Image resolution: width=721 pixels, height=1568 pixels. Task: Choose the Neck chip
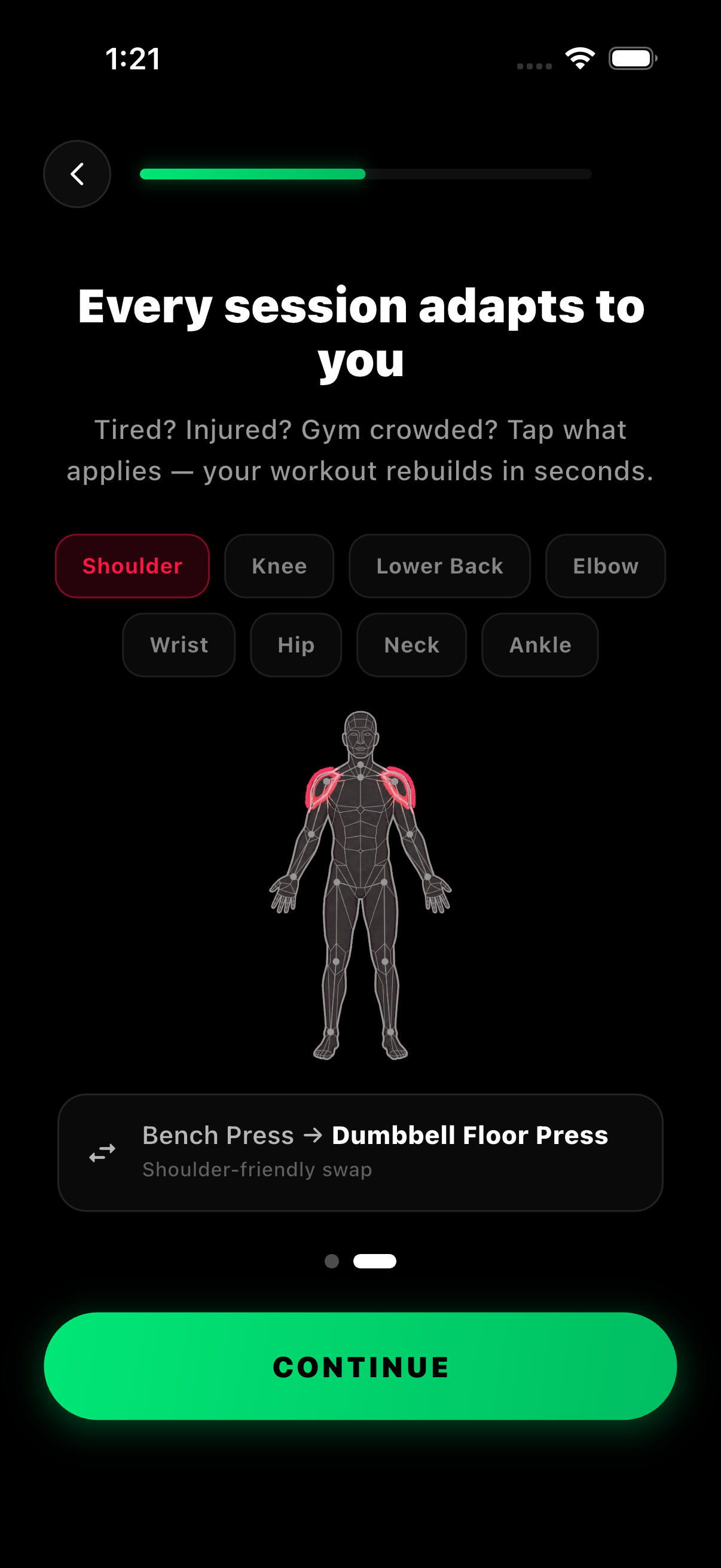click(411, 645)
